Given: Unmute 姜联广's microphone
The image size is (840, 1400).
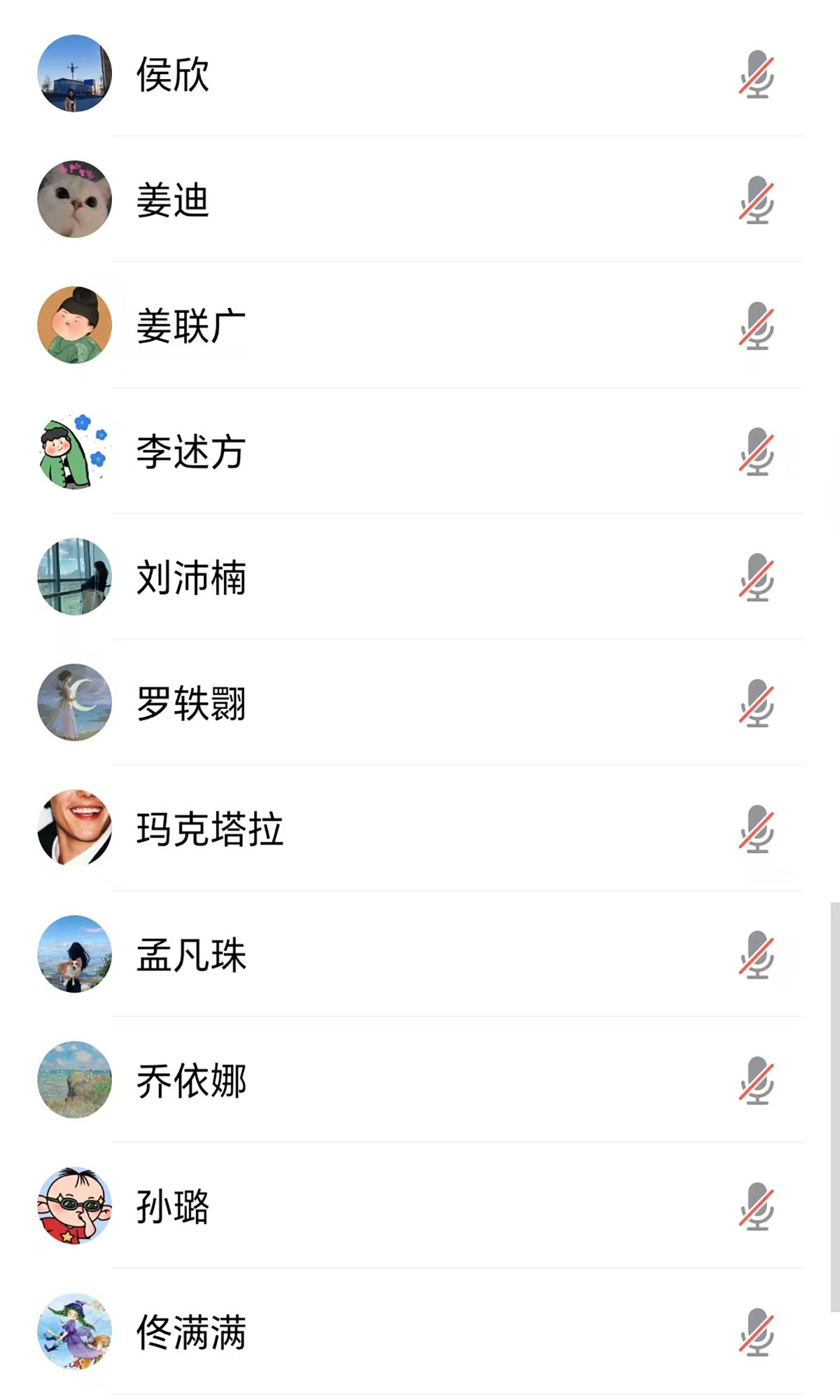Looking at the screenshot, I should (756, 326).
